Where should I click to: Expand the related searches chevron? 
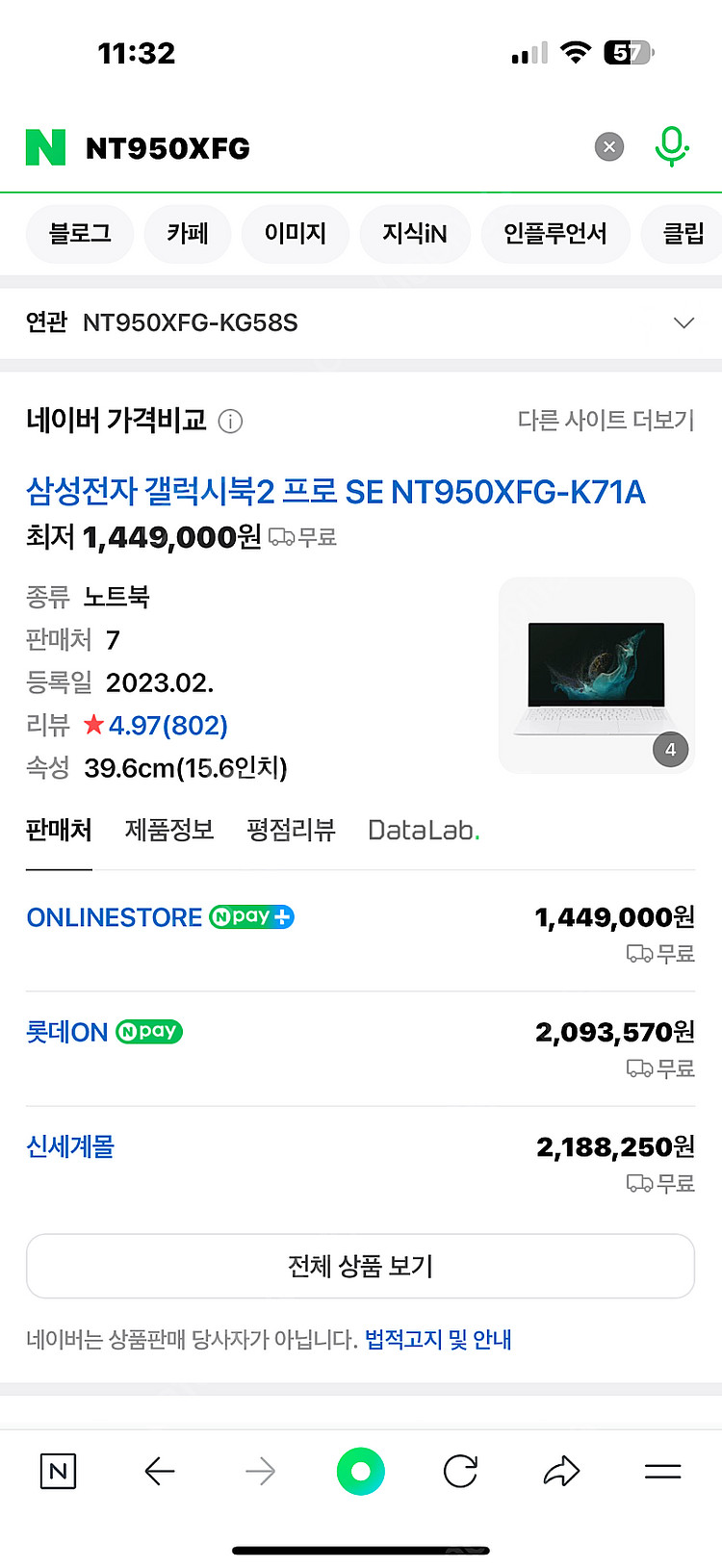[x=683, y=322]
